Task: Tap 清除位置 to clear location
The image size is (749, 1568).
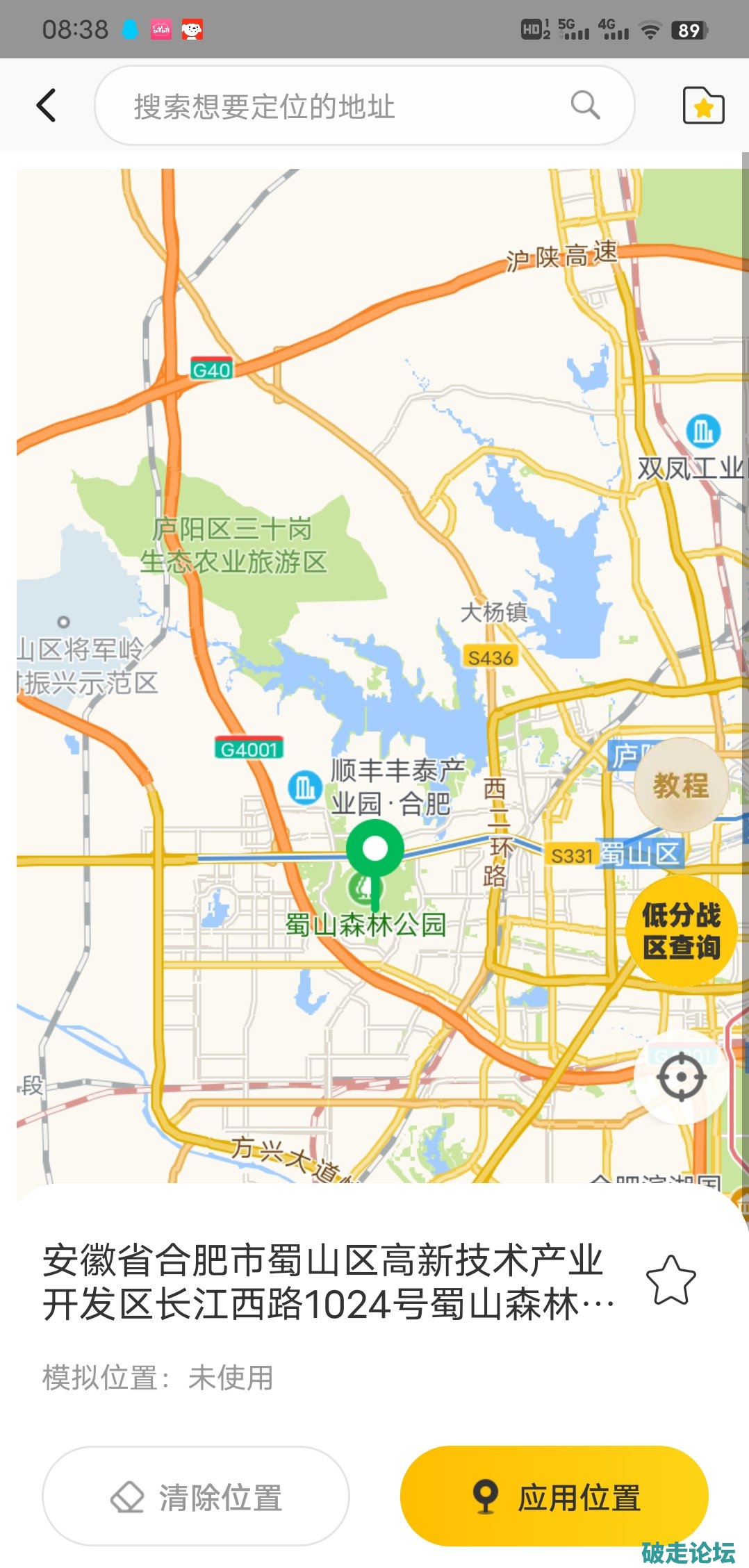Action: tap(196, 1496)
